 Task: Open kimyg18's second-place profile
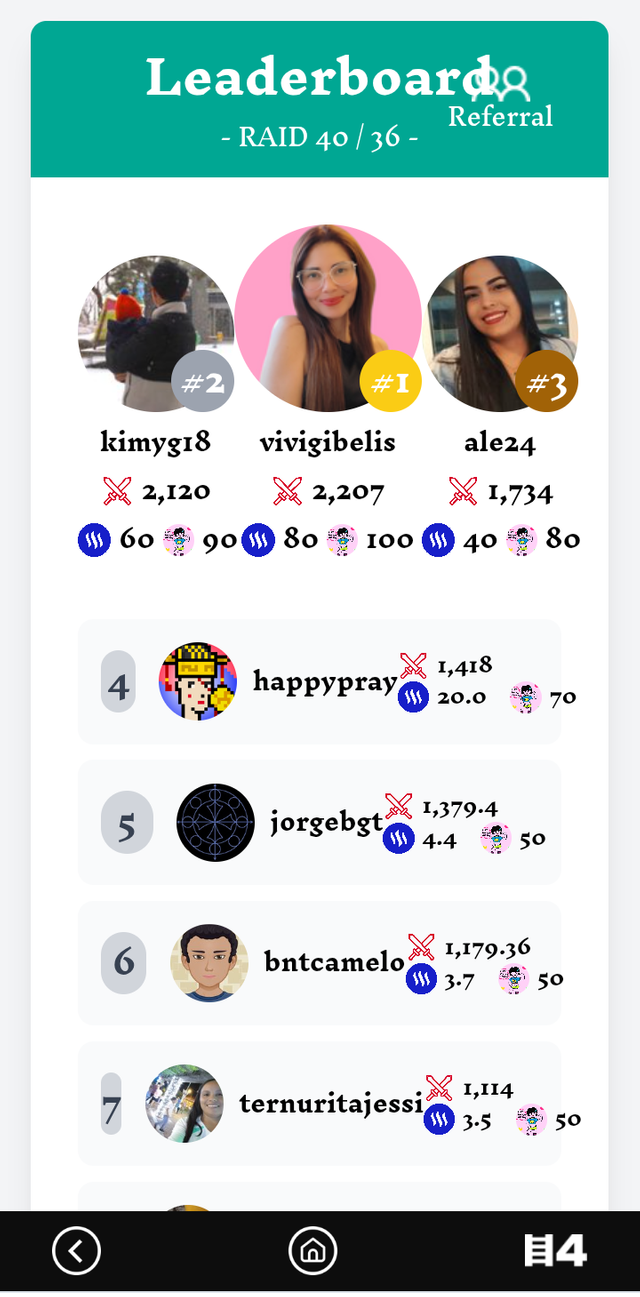click(x=155, y=333)
